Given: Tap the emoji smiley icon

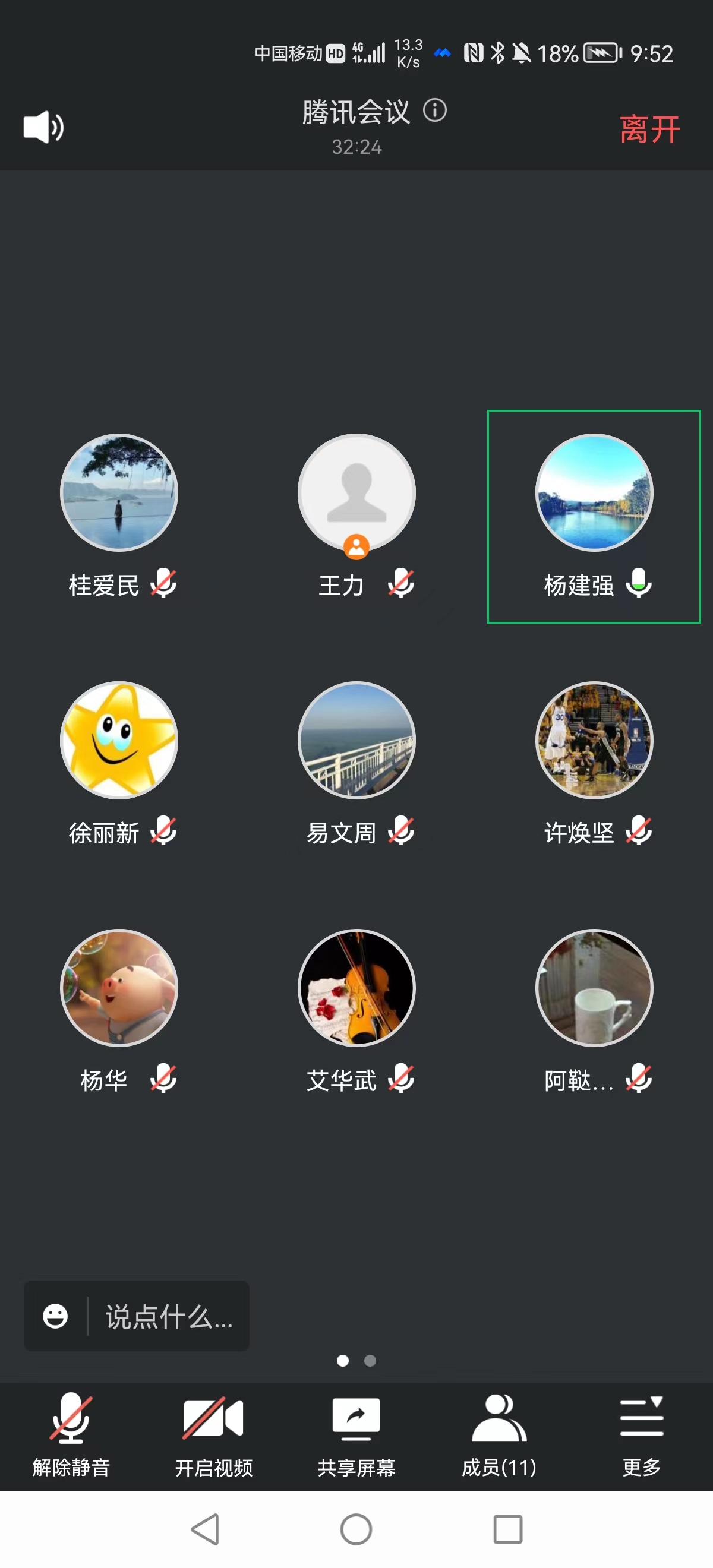Looking at the screenshot, I should 55,1316.
